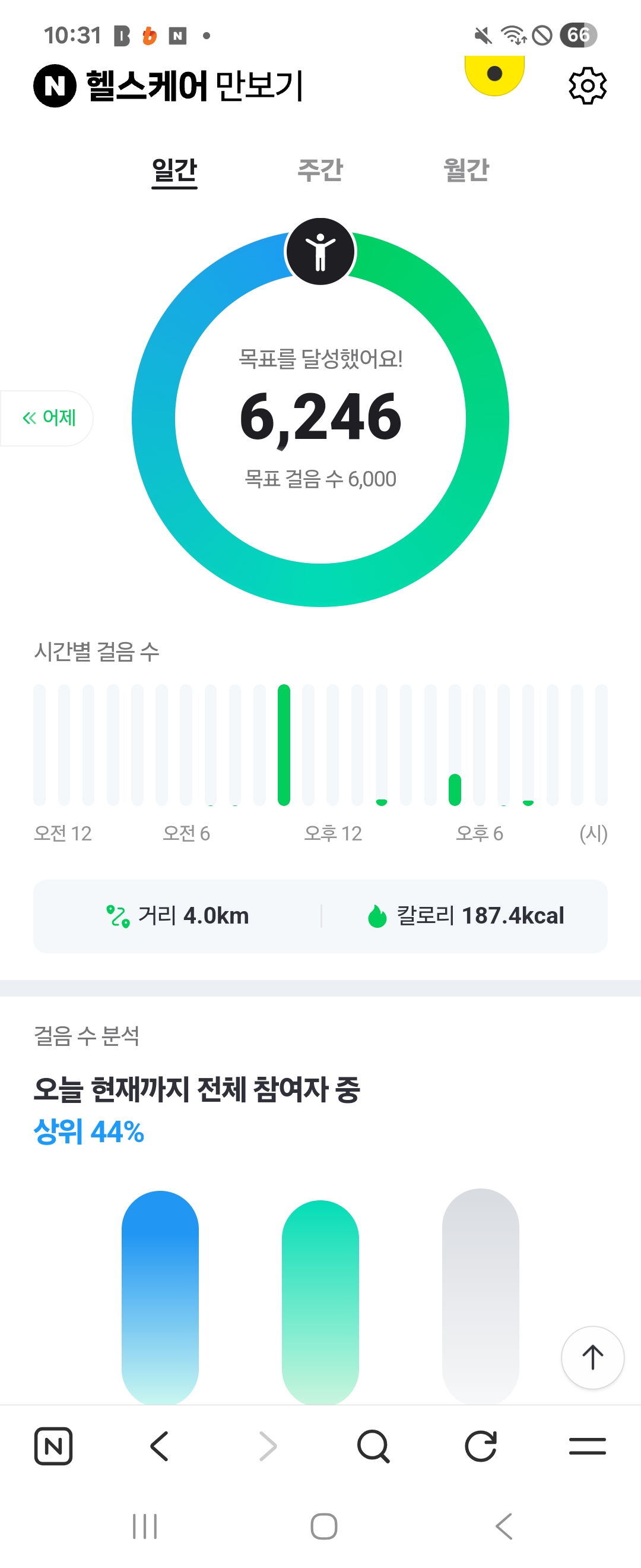Tap the system home button

323,1526
